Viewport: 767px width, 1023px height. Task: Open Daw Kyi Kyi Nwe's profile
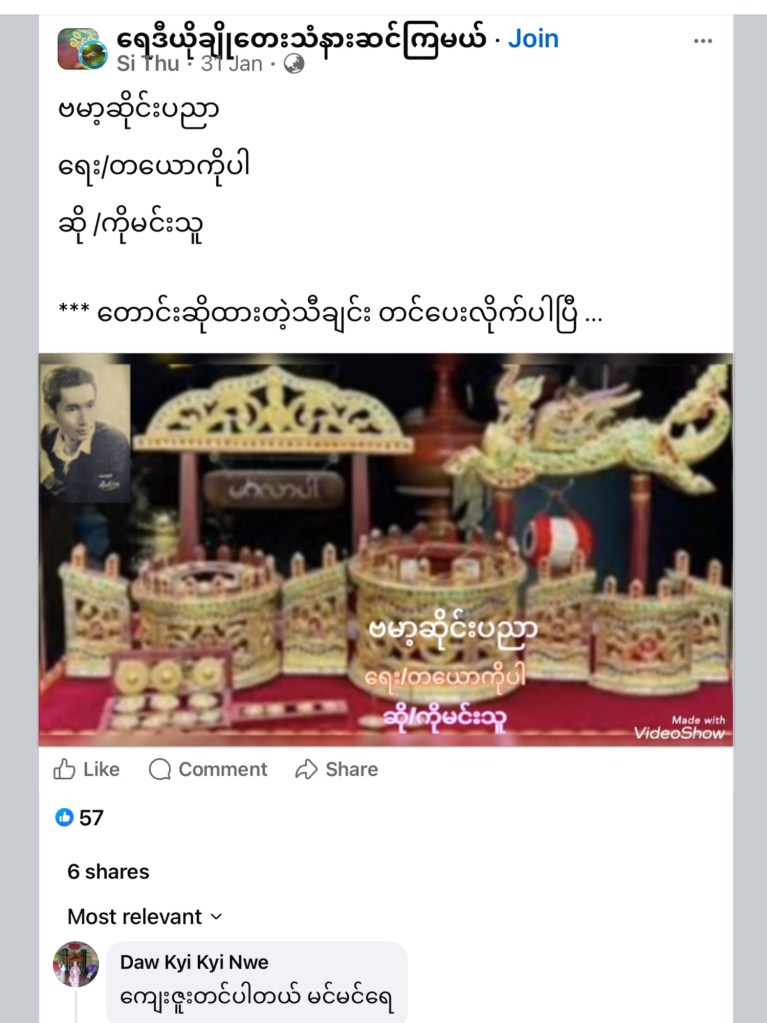click(x=194, y=962)
